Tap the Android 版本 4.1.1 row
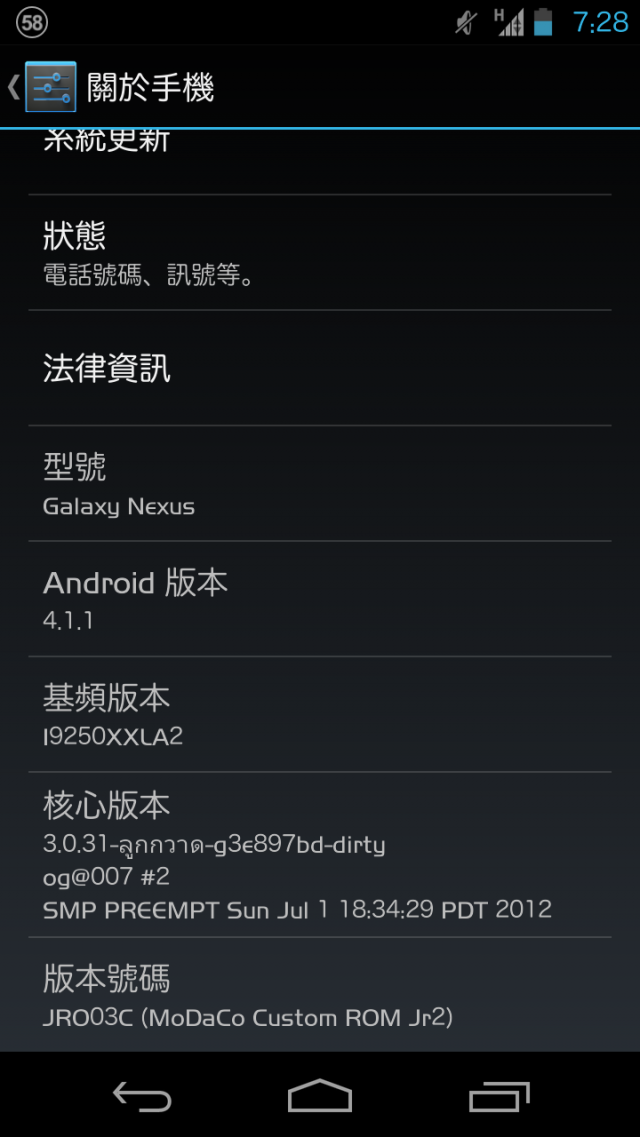The image size is (640, 1138). (320, 599)
